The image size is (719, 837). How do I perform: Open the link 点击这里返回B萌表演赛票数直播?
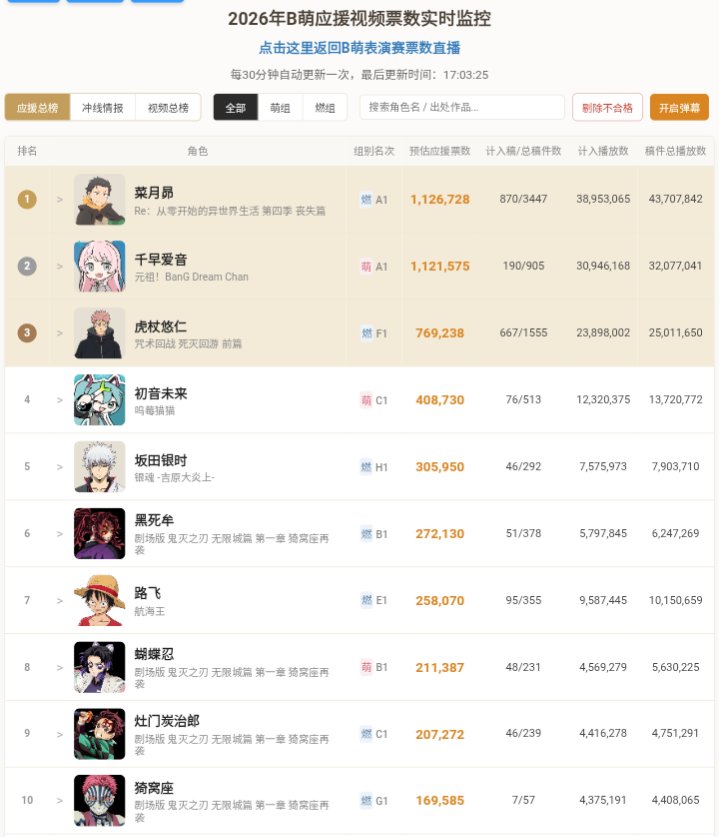pyautogui.click(x=359, y=48)
